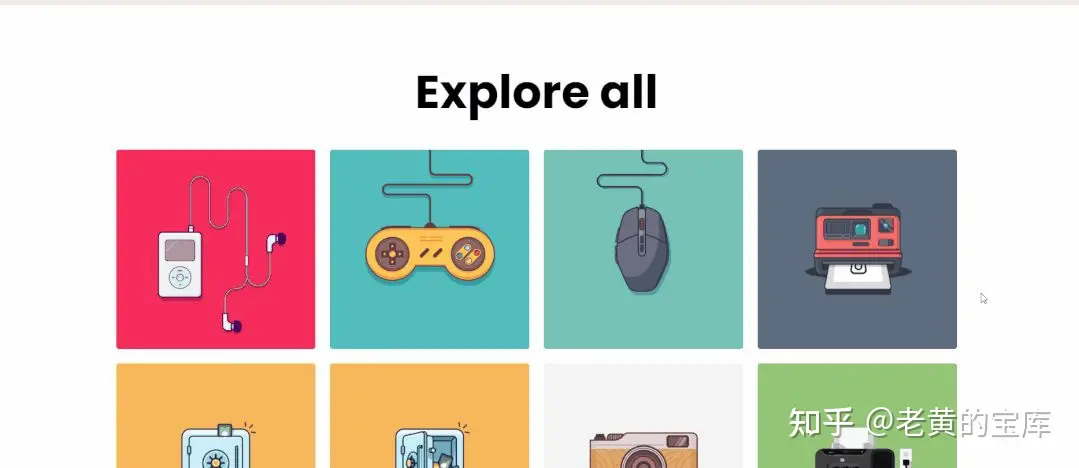1079x468 pixels.
Task: Open the game controller illustration tile
Action: pyautogui.click(x=429, y=249)
